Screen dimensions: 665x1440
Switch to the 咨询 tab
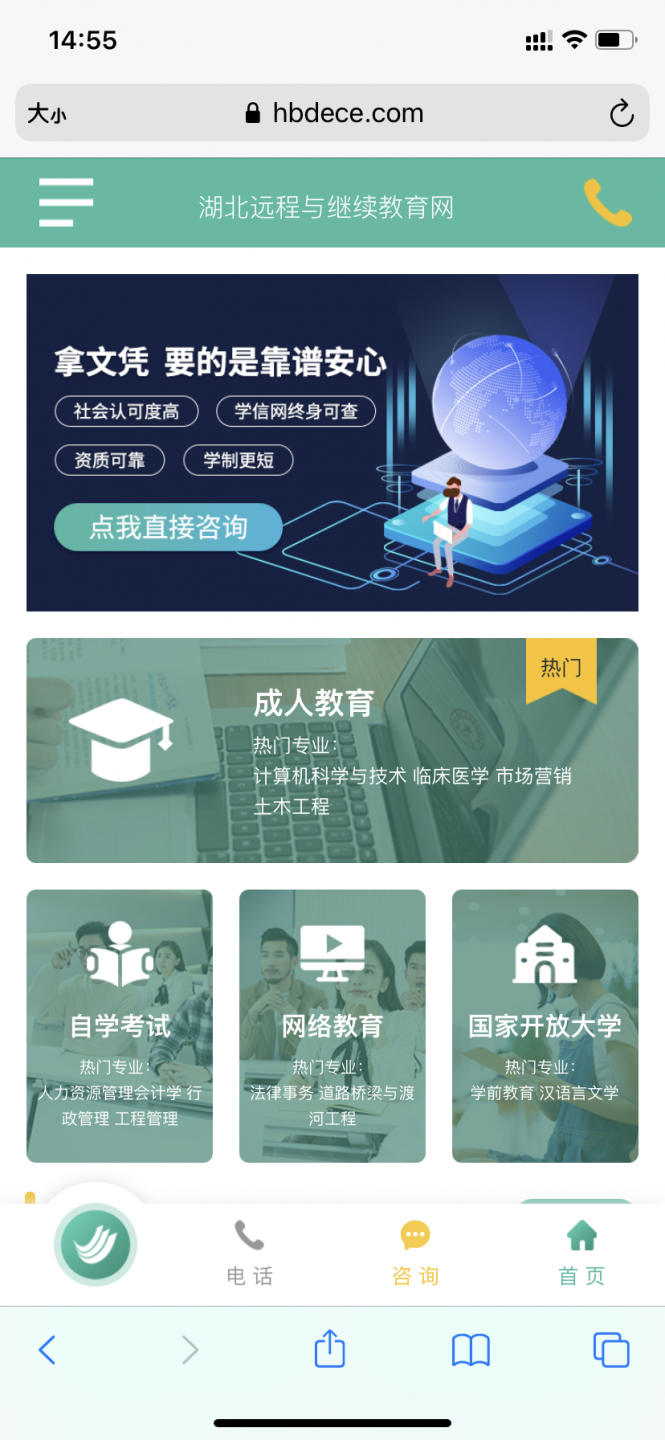[x=415, y=1253]
